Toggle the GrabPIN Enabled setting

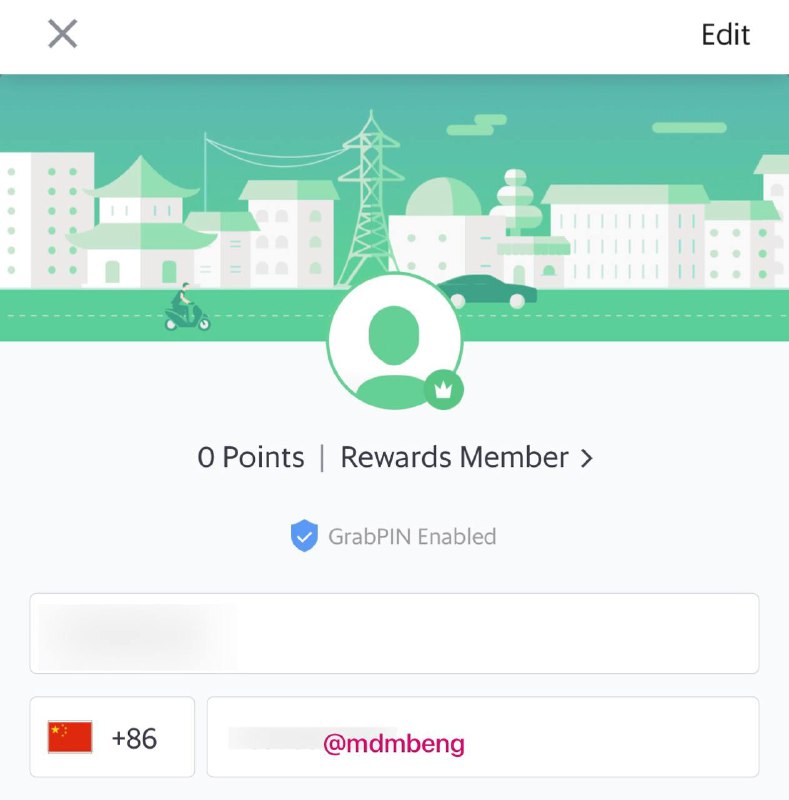pos(393,536)
